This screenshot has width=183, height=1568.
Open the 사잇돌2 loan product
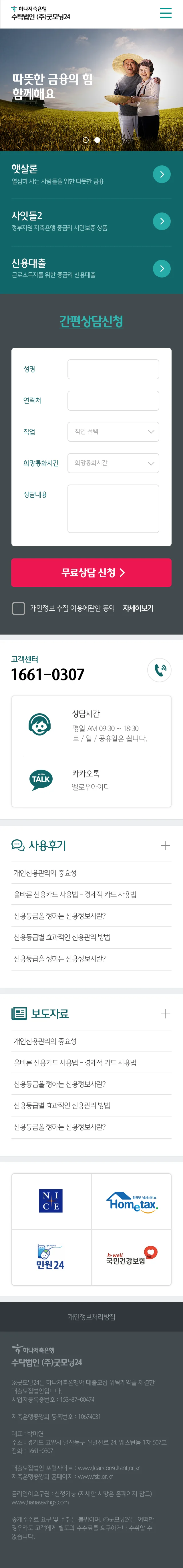point(161,221)
